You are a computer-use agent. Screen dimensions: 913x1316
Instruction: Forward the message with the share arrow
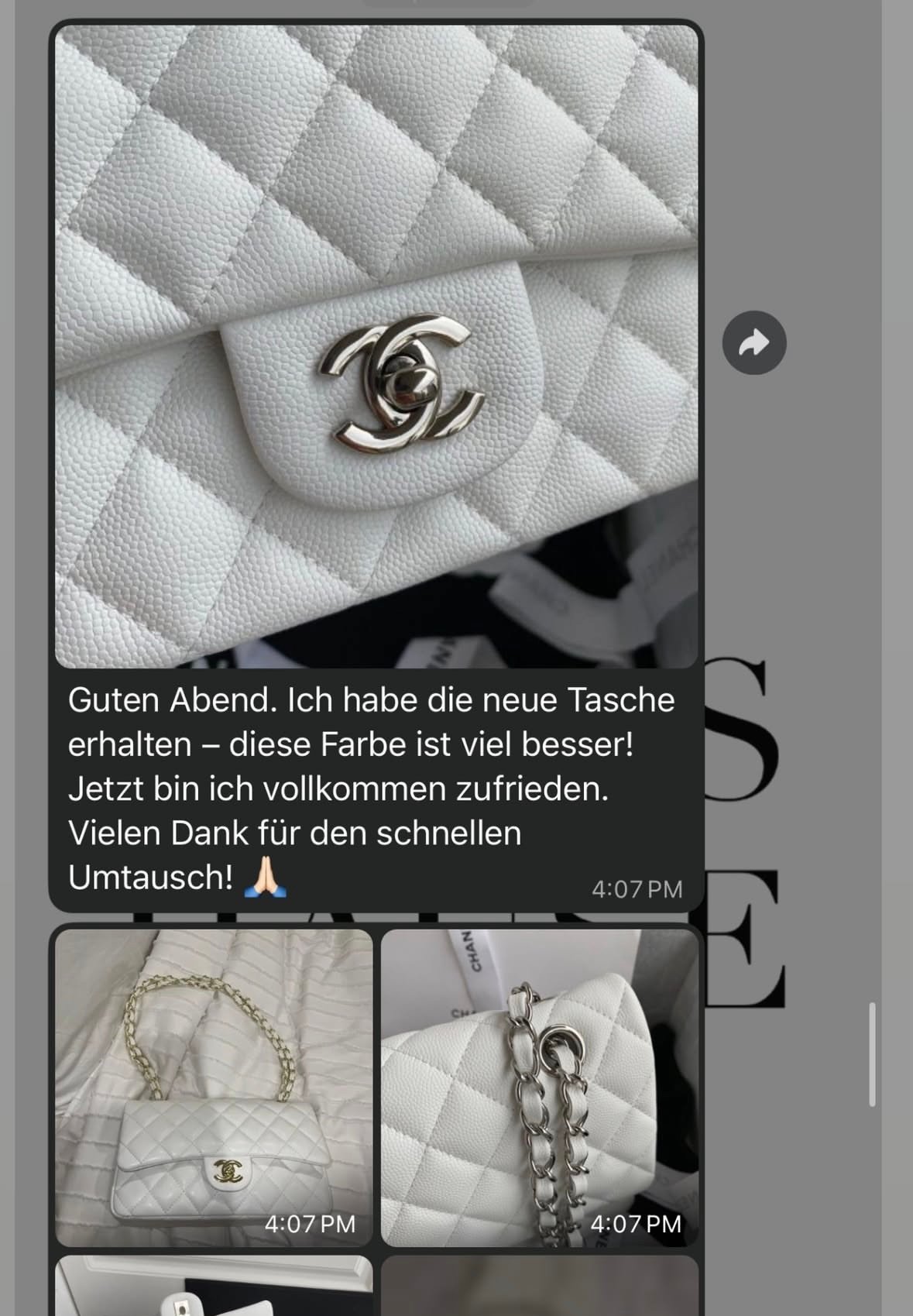pos(754,343)
